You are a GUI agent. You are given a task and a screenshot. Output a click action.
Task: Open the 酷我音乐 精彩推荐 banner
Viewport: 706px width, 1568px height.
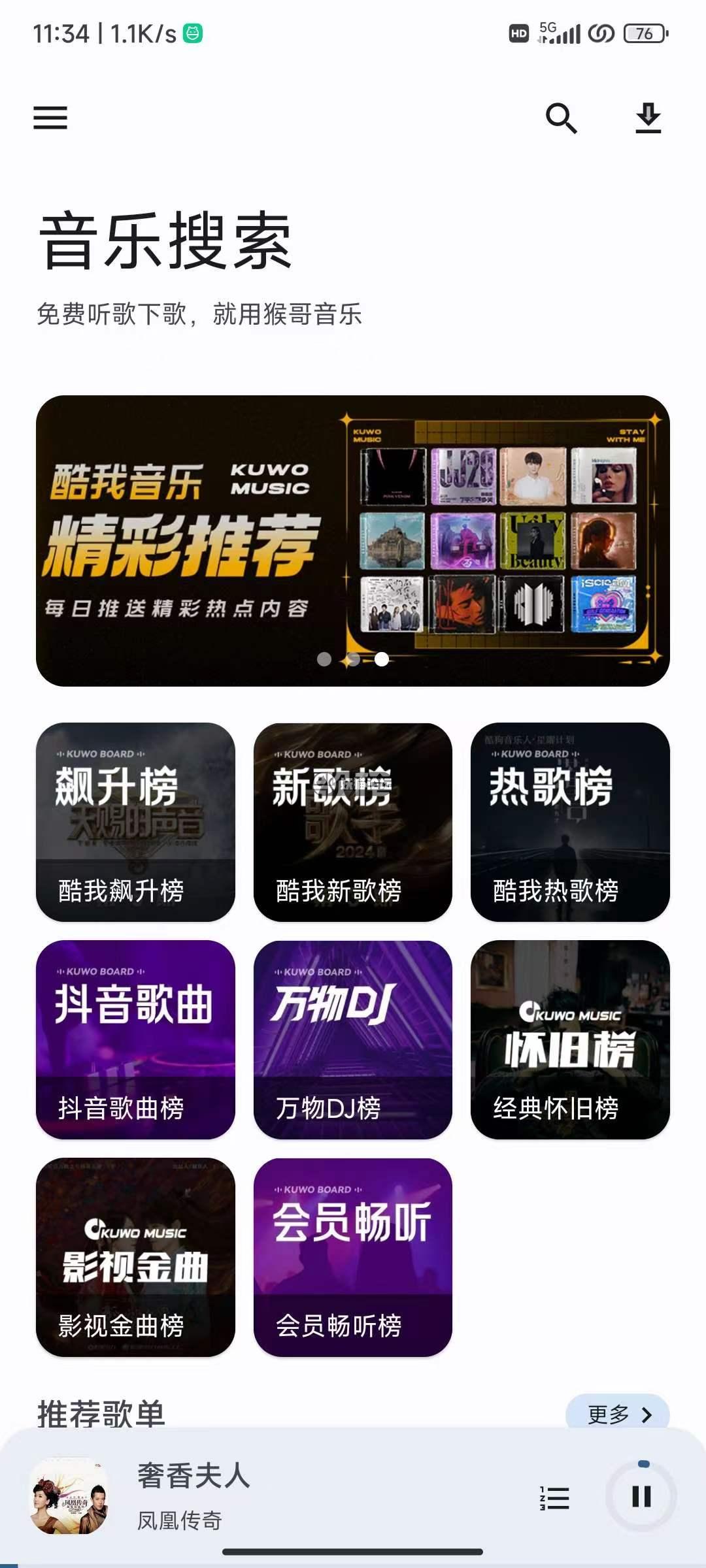pyautogui.click(x=353, y=540)
